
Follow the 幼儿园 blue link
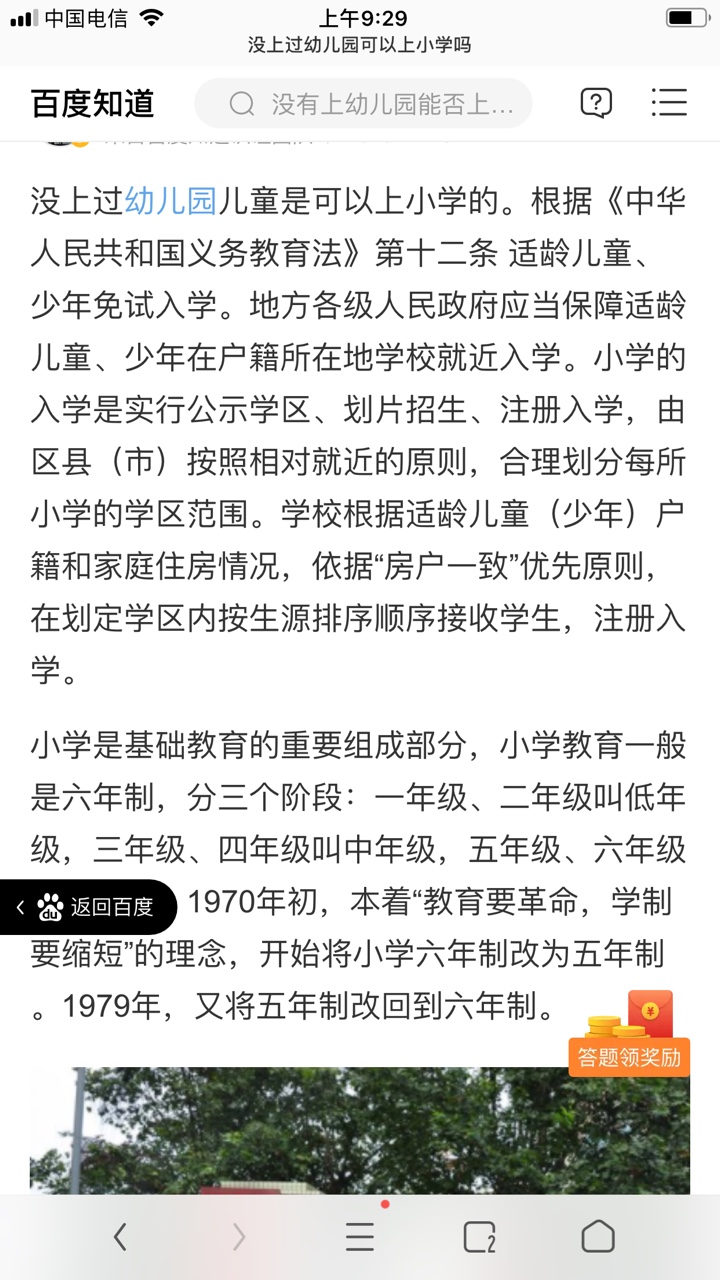(171, 201)
